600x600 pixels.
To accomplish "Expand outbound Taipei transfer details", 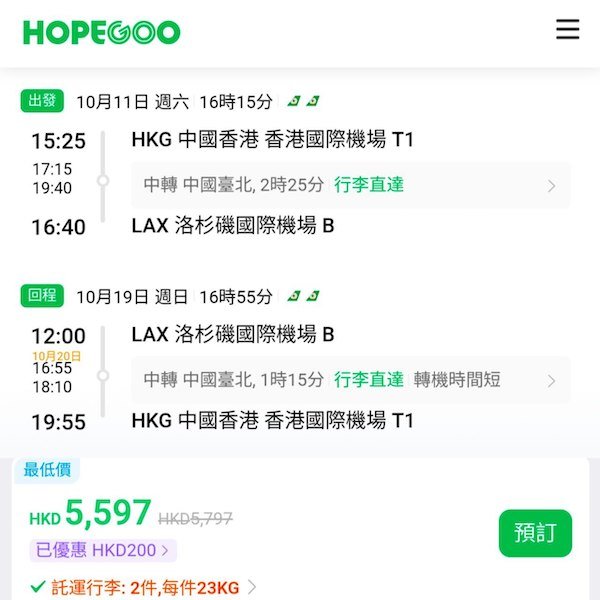I will (x=350, y=185).
